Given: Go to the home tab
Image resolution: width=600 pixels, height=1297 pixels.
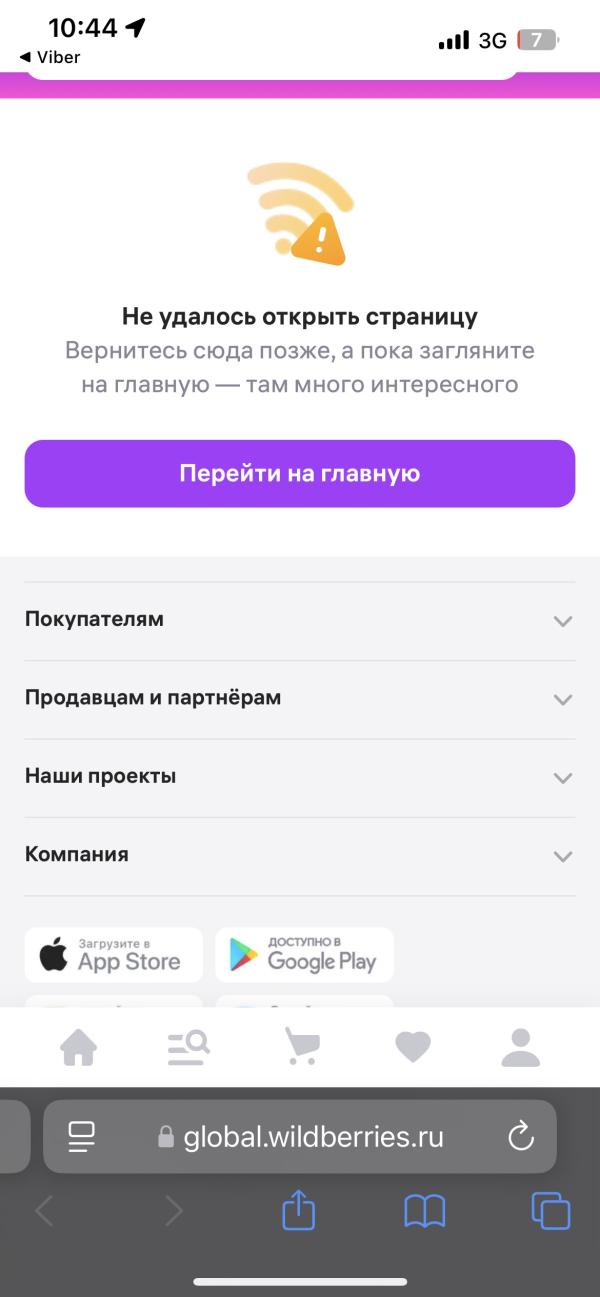Looking at the screenshot, I should click(x=79, y=1047).
